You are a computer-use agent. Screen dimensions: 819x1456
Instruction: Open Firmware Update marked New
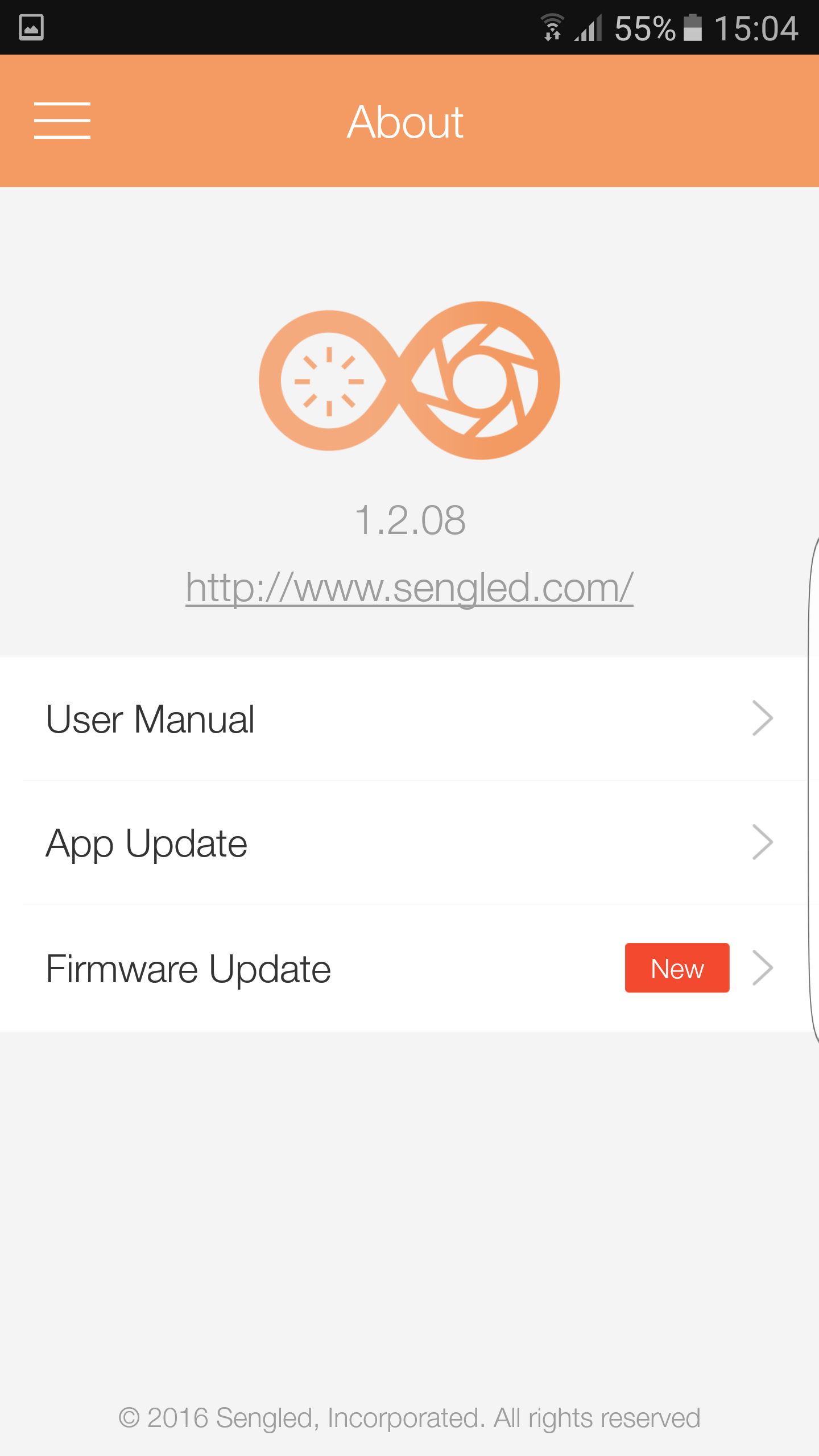[409, 968]
